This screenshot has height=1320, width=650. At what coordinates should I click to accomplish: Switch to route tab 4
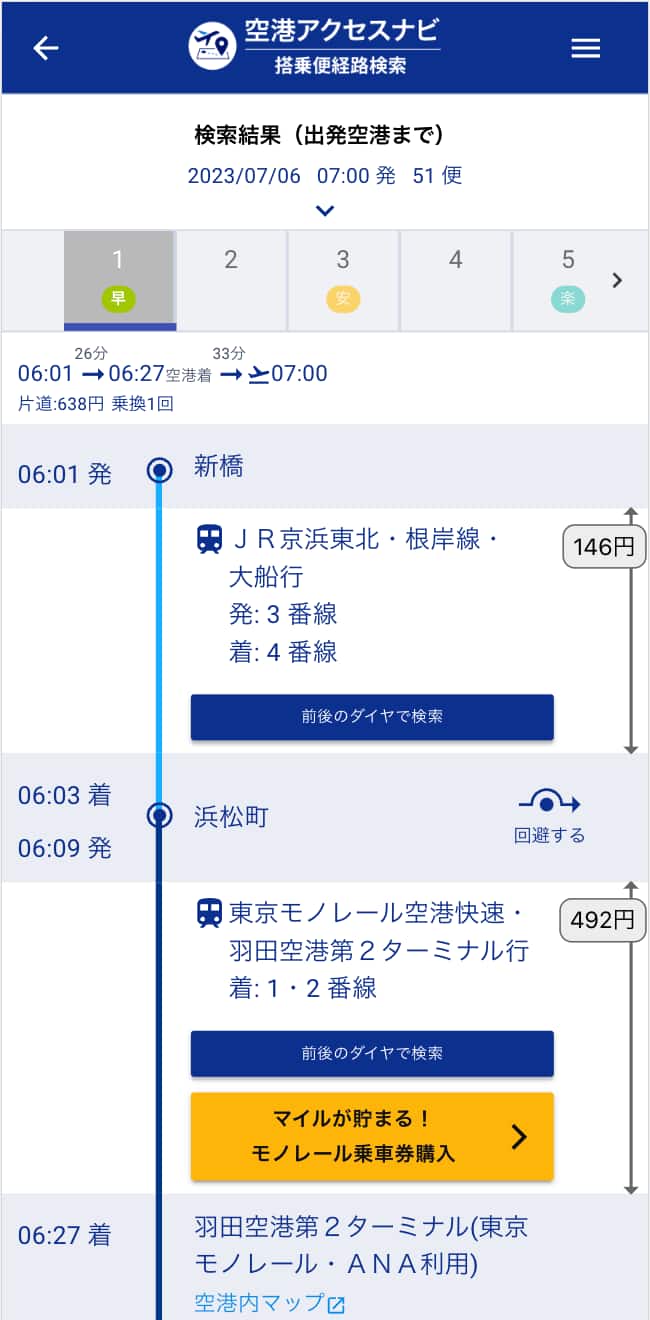point(455,279)
